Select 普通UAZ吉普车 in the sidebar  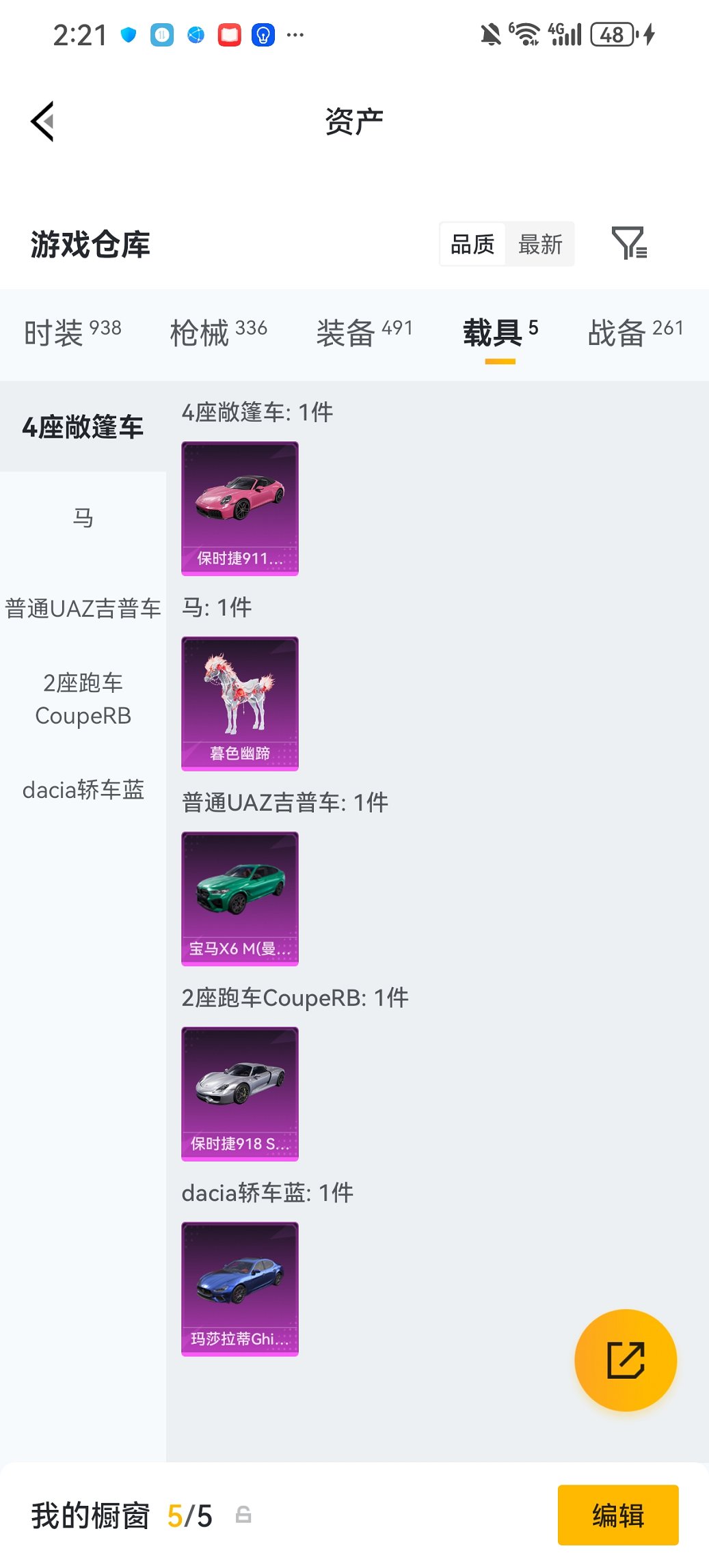pos(82,606)
